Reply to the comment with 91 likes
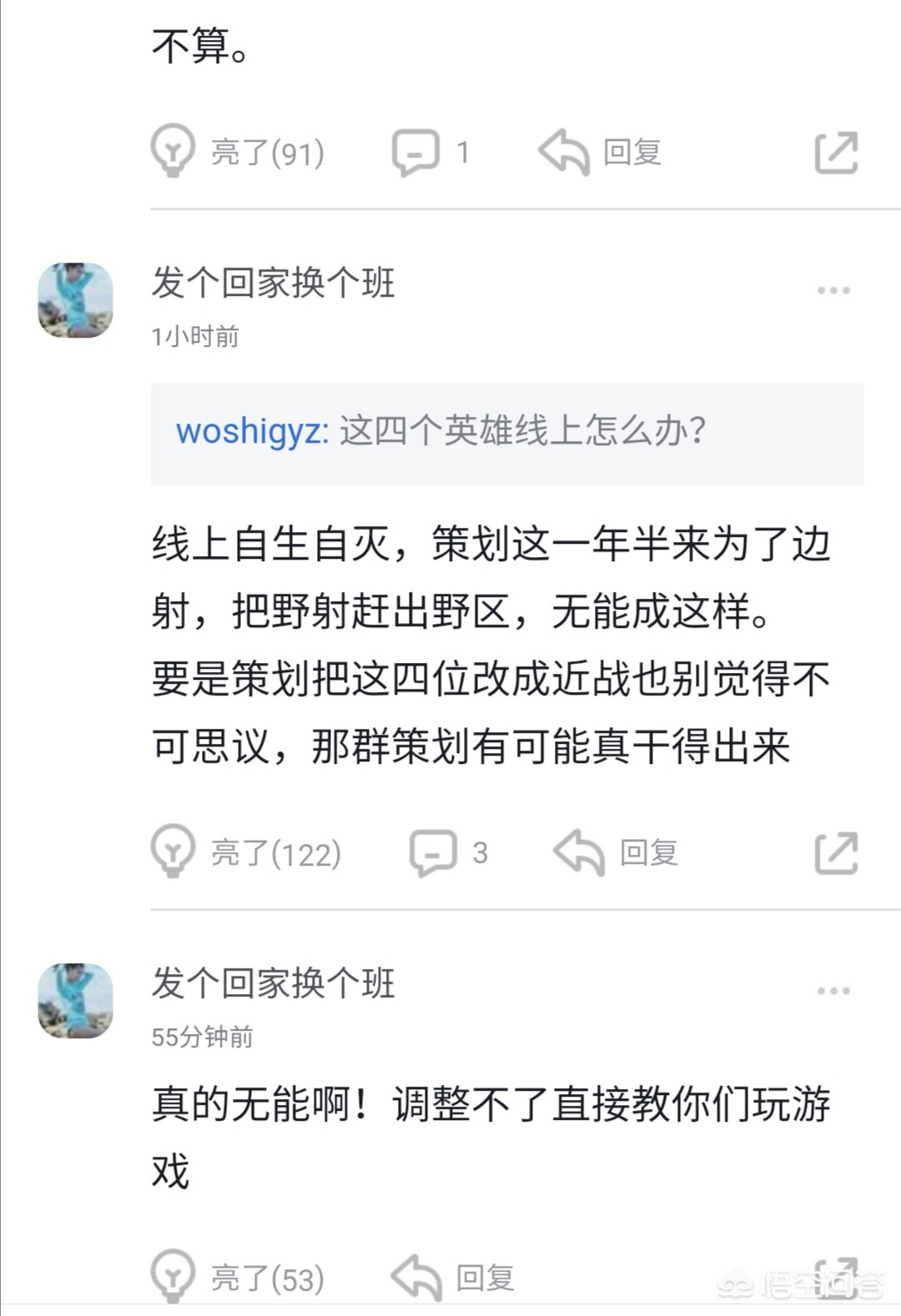This screenshot has width=901, height=1316. click(x=601, y=153)
